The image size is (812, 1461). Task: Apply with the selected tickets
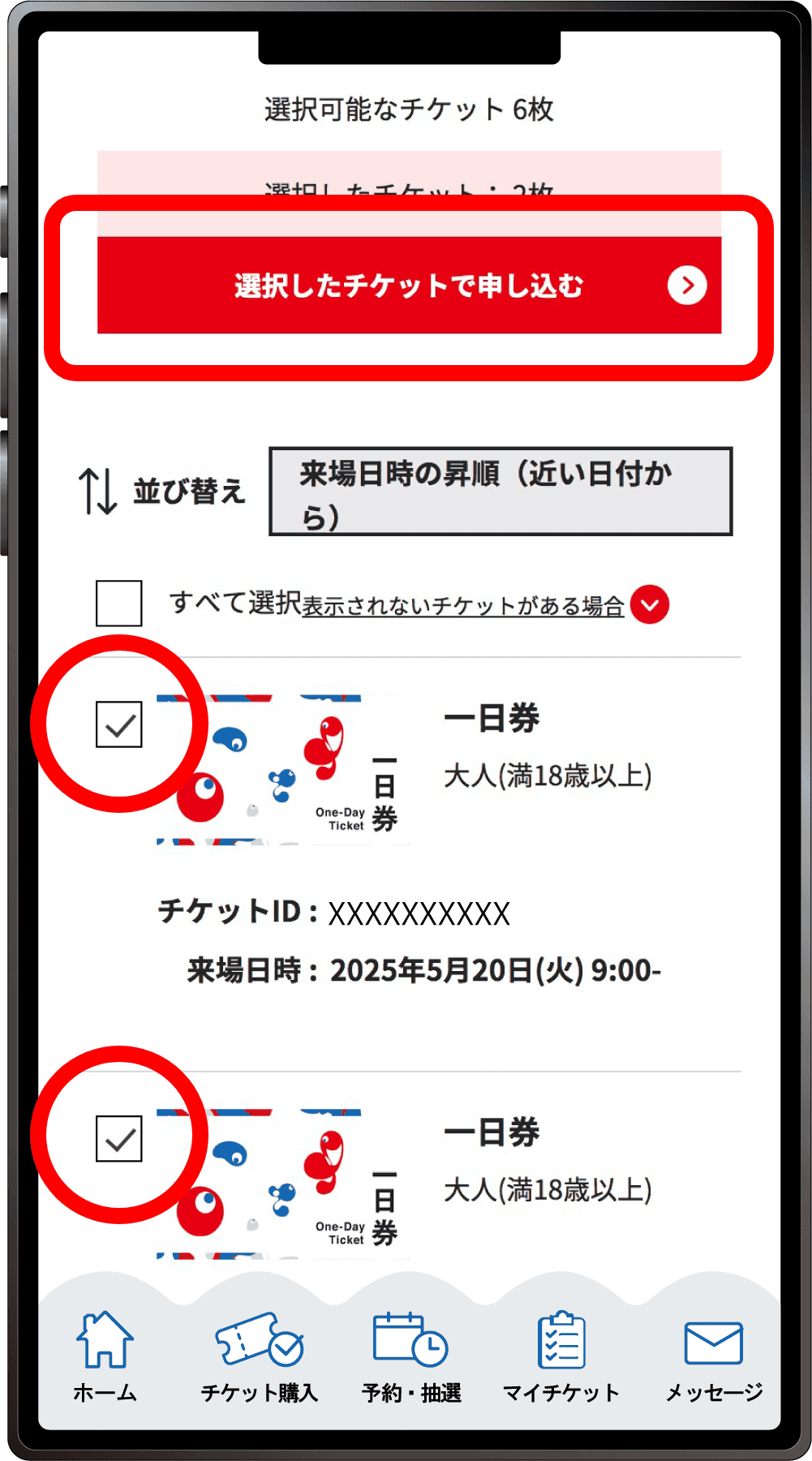(409, 286)
